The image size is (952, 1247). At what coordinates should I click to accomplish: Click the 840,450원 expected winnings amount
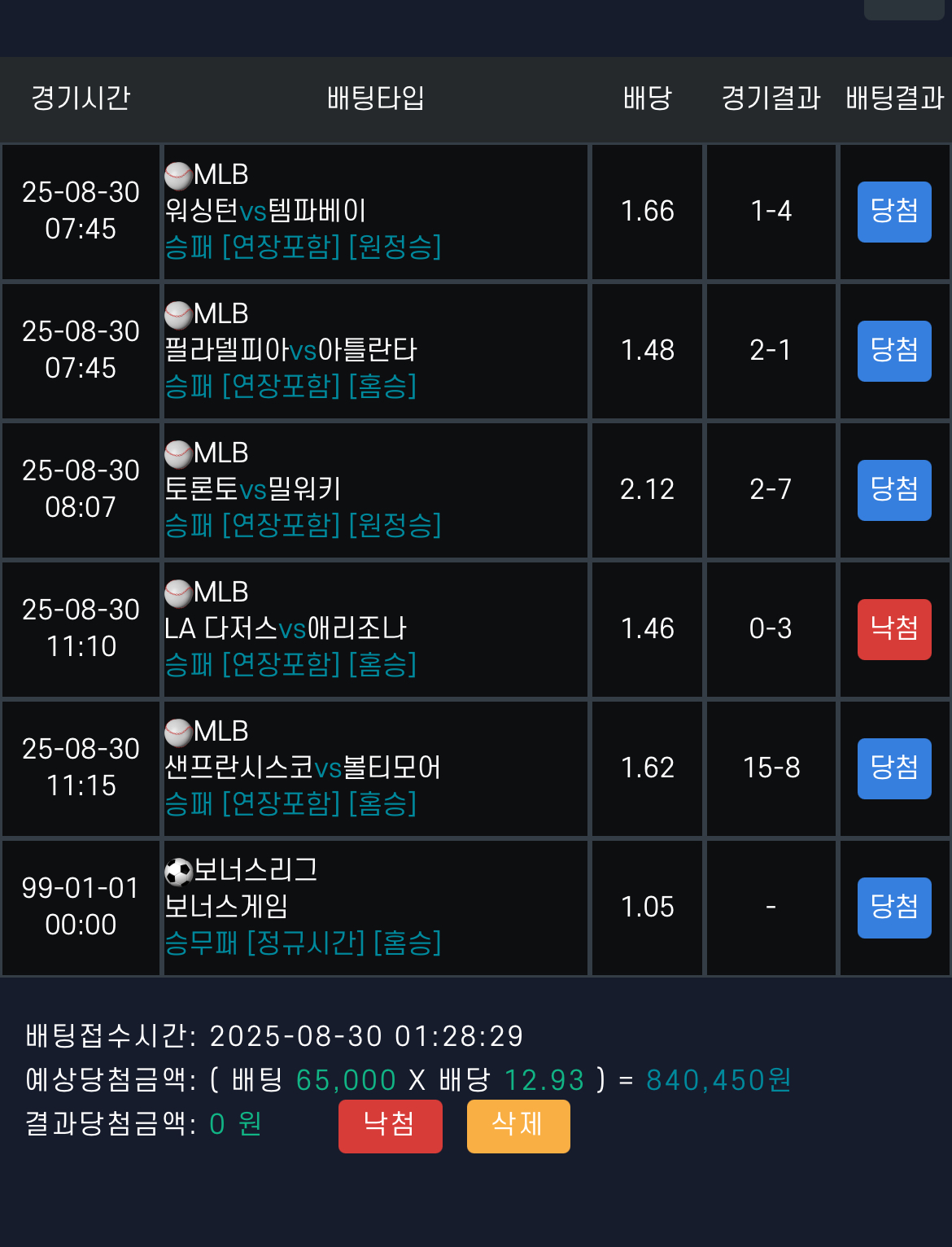(x=719, y=1080)
